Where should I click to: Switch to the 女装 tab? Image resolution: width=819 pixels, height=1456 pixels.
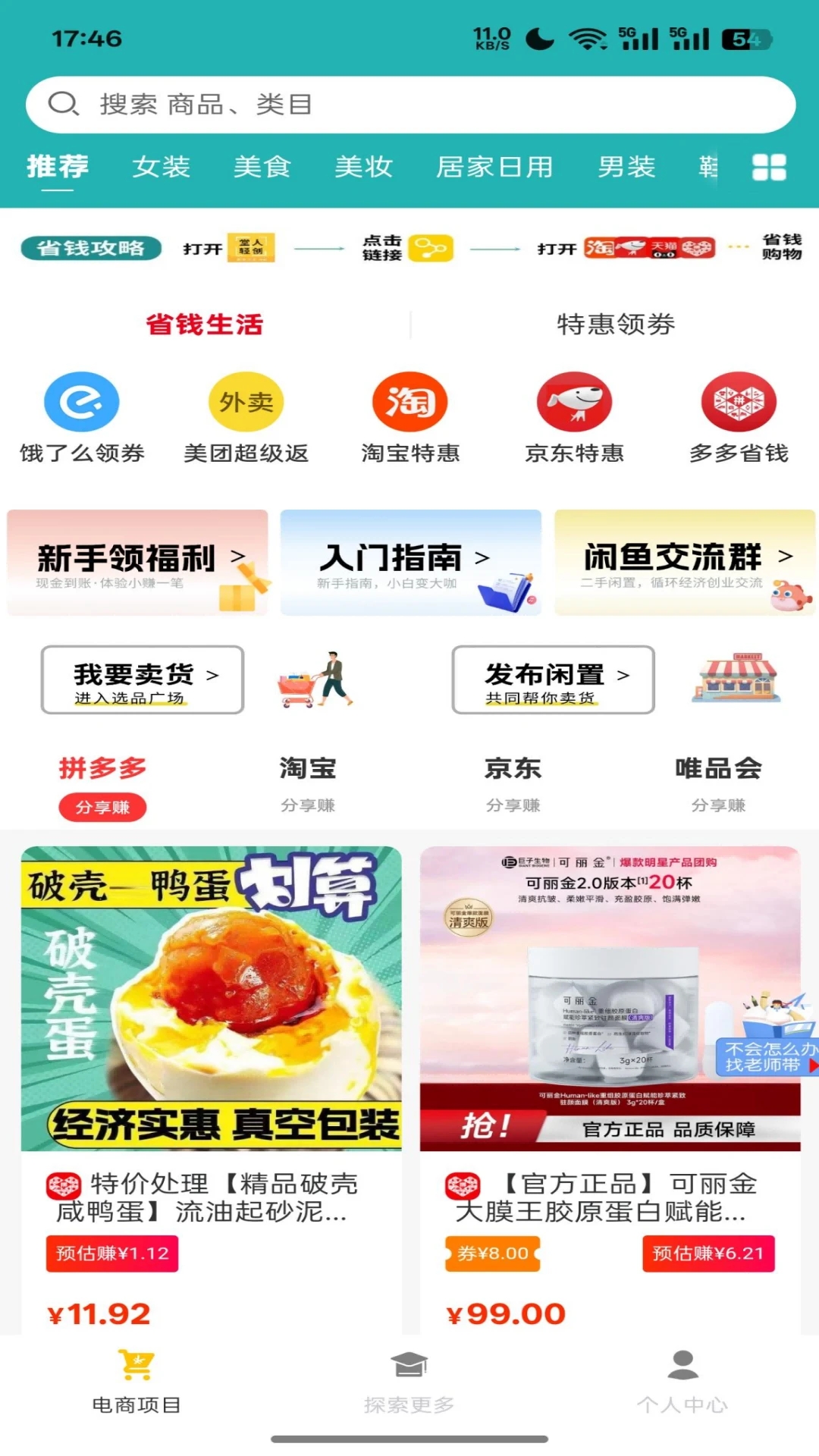161,167
